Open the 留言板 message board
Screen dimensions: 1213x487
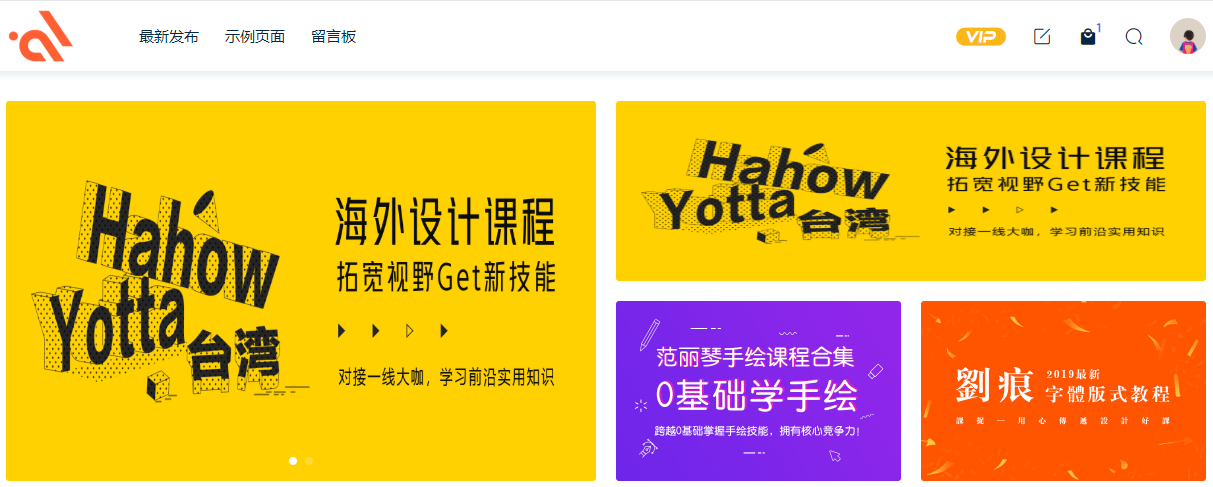point(333,37)
